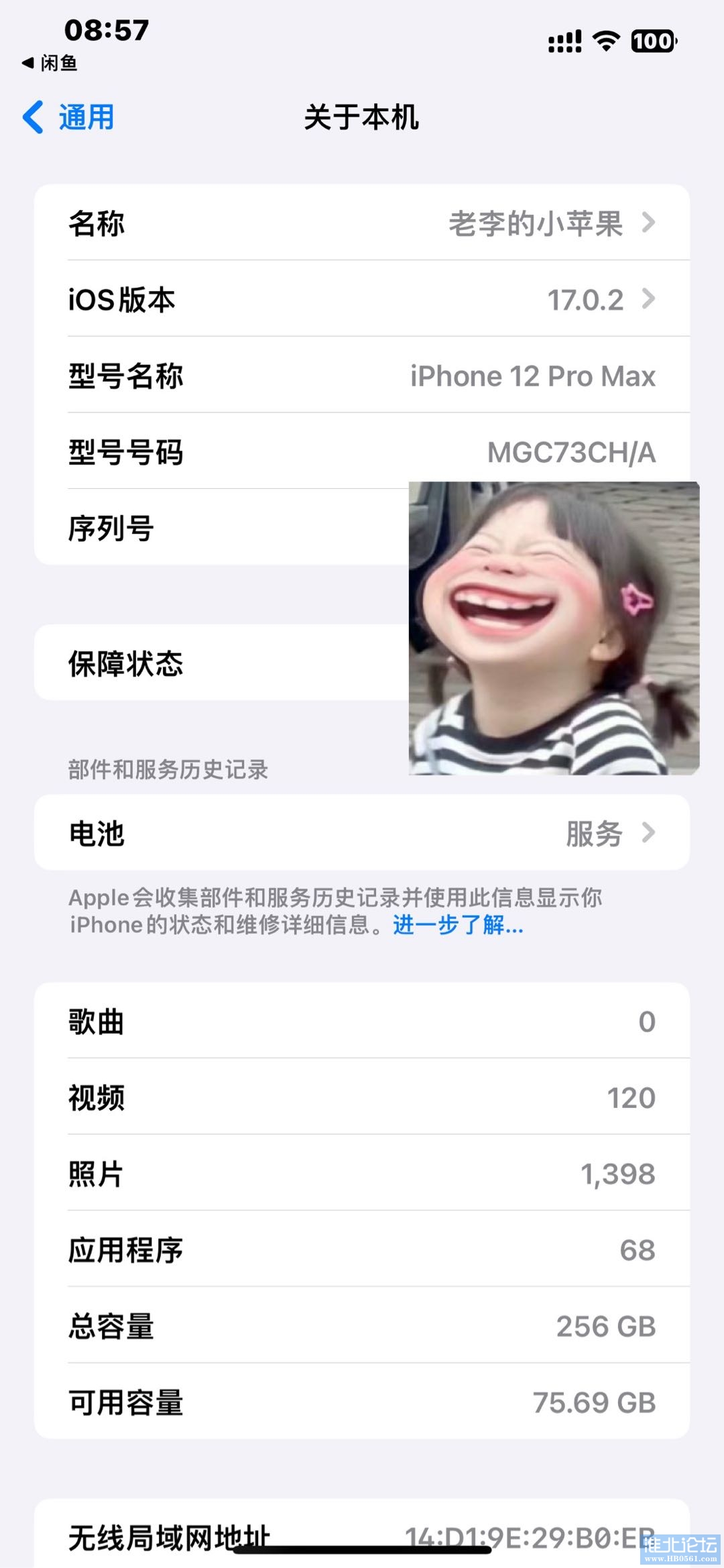This screenshot has width=724, height=1568.
Task: Open the iOS版本 17.0.2 details
Action: click(362, 300)
